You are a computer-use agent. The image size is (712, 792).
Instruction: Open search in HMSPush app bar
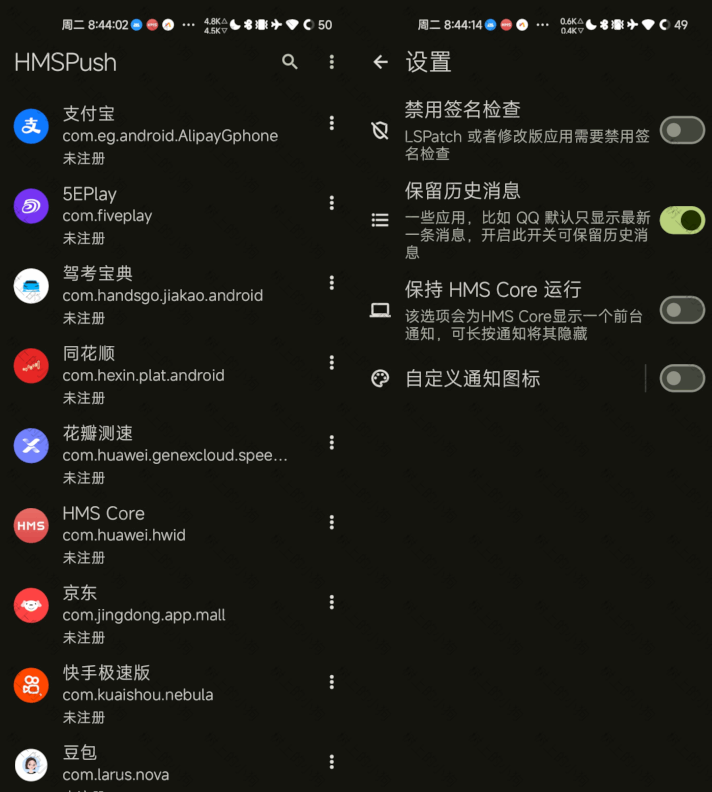[290, 62]
